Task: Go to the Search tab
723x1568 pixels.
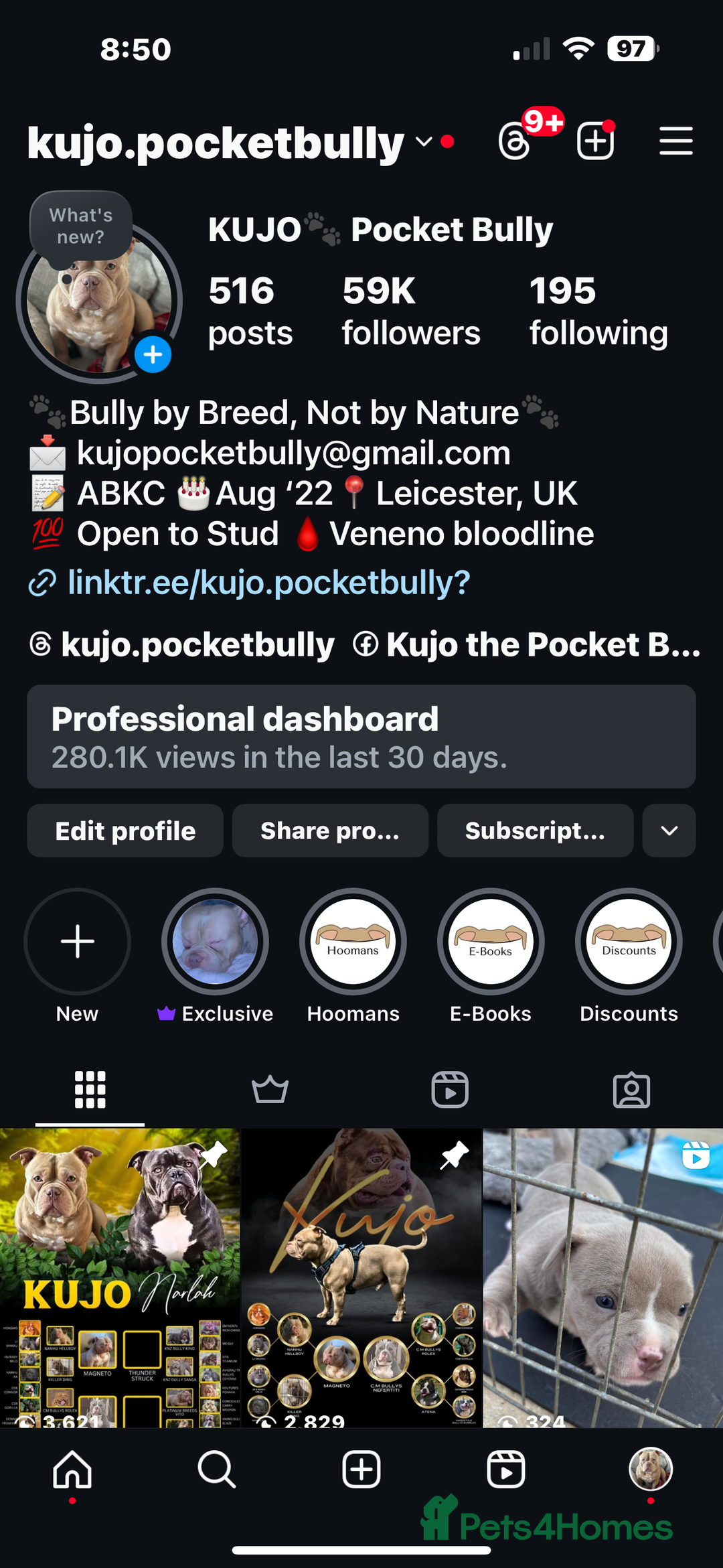Action: coord(217,1470)
